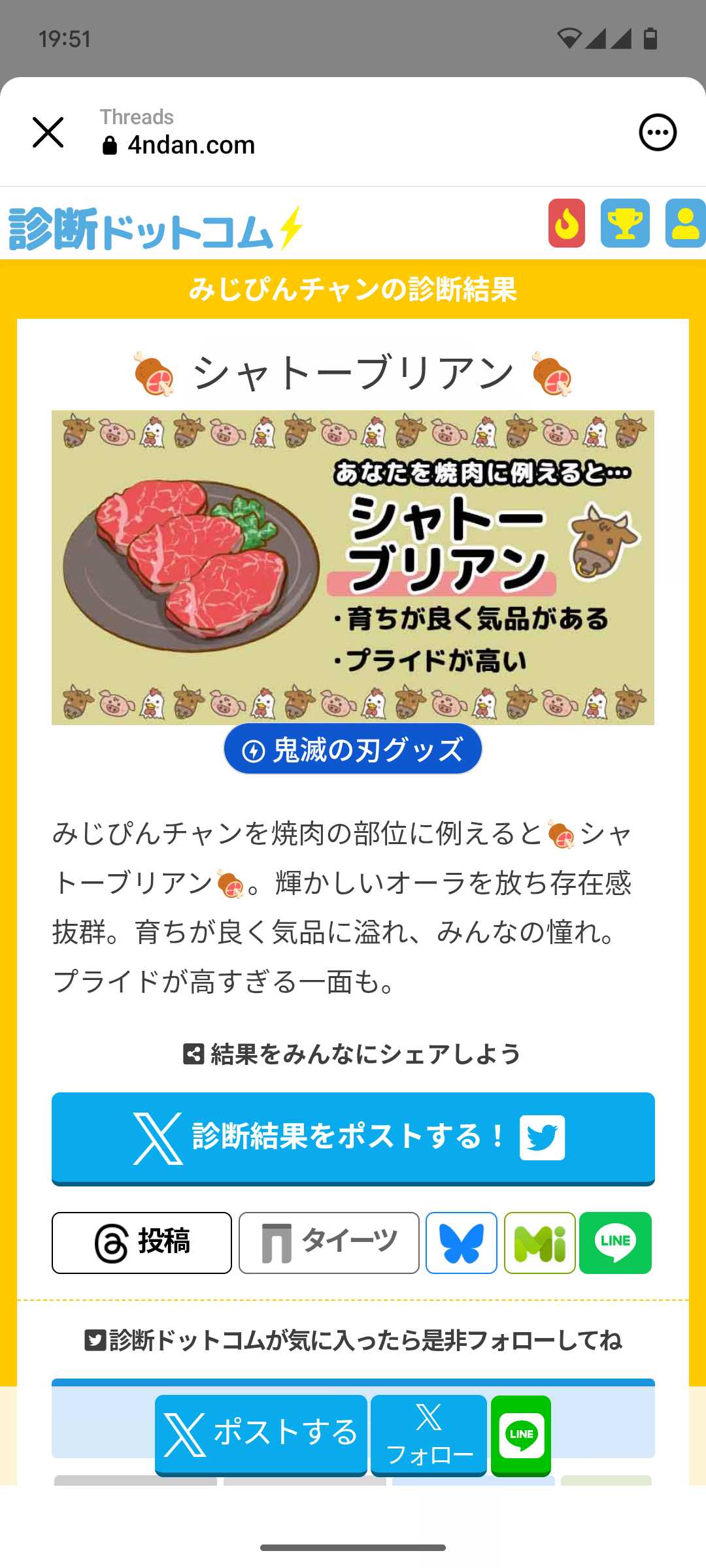Open the trophy ranking icon

[625, 223]
